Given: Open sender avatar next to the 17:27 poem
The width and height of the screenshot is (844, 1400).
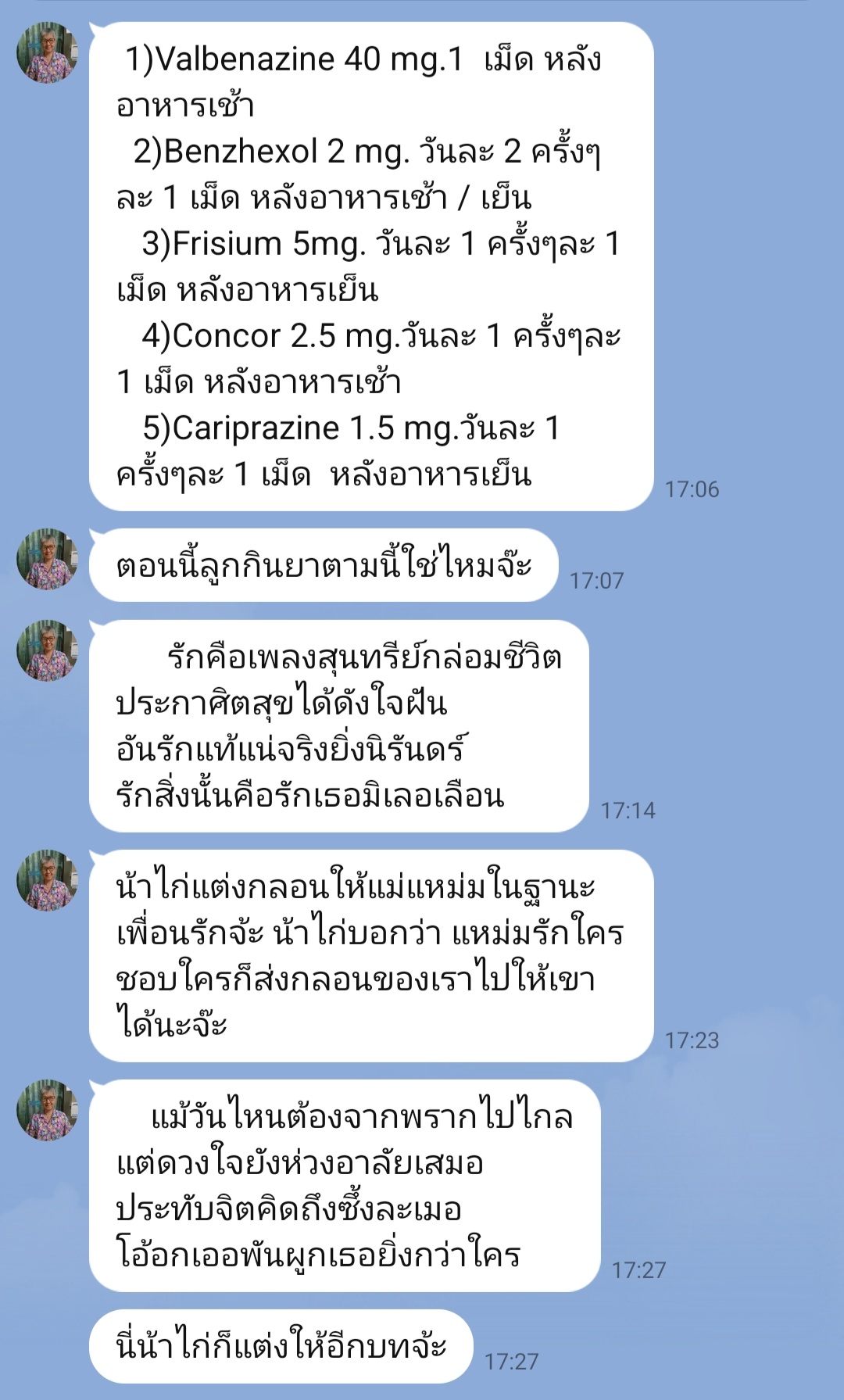Looking at the screenshot, I should 48,1111.
